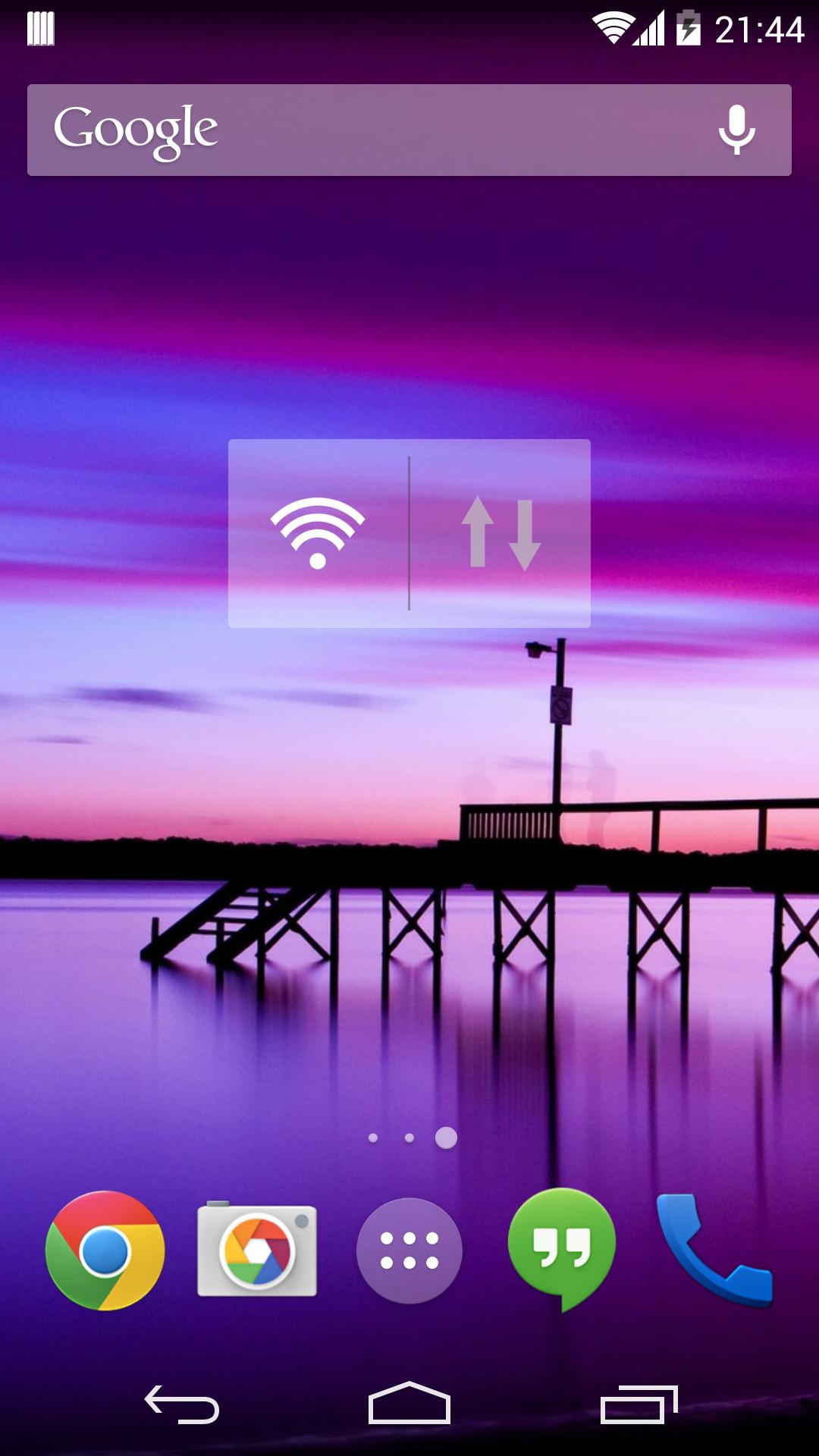
Task: Open the Camera app
Action: [x=257, y=1250]
